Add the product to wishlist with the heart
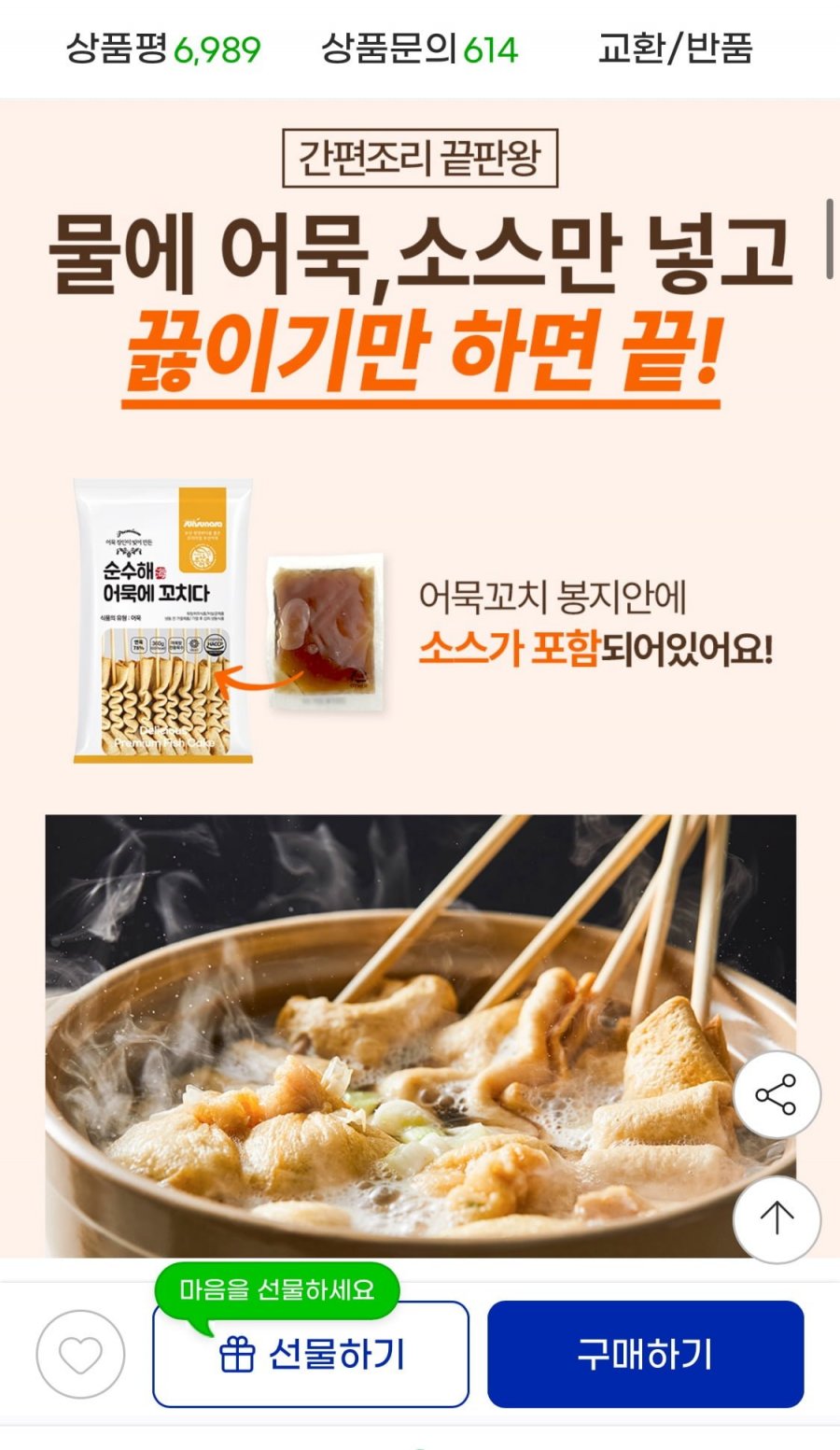Image resolution: width=840 pixels, height=1450 pixels. tap(80, 1354)
